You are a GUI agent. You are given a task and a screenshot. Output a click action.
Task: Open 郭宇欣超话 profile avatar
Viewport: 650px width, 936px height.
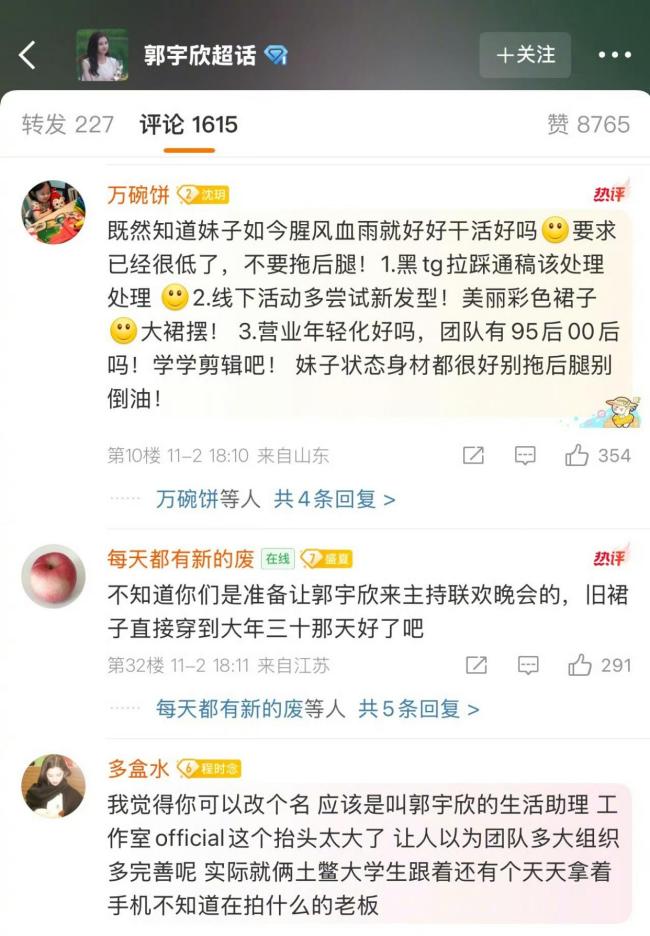[x=103, y=55]
